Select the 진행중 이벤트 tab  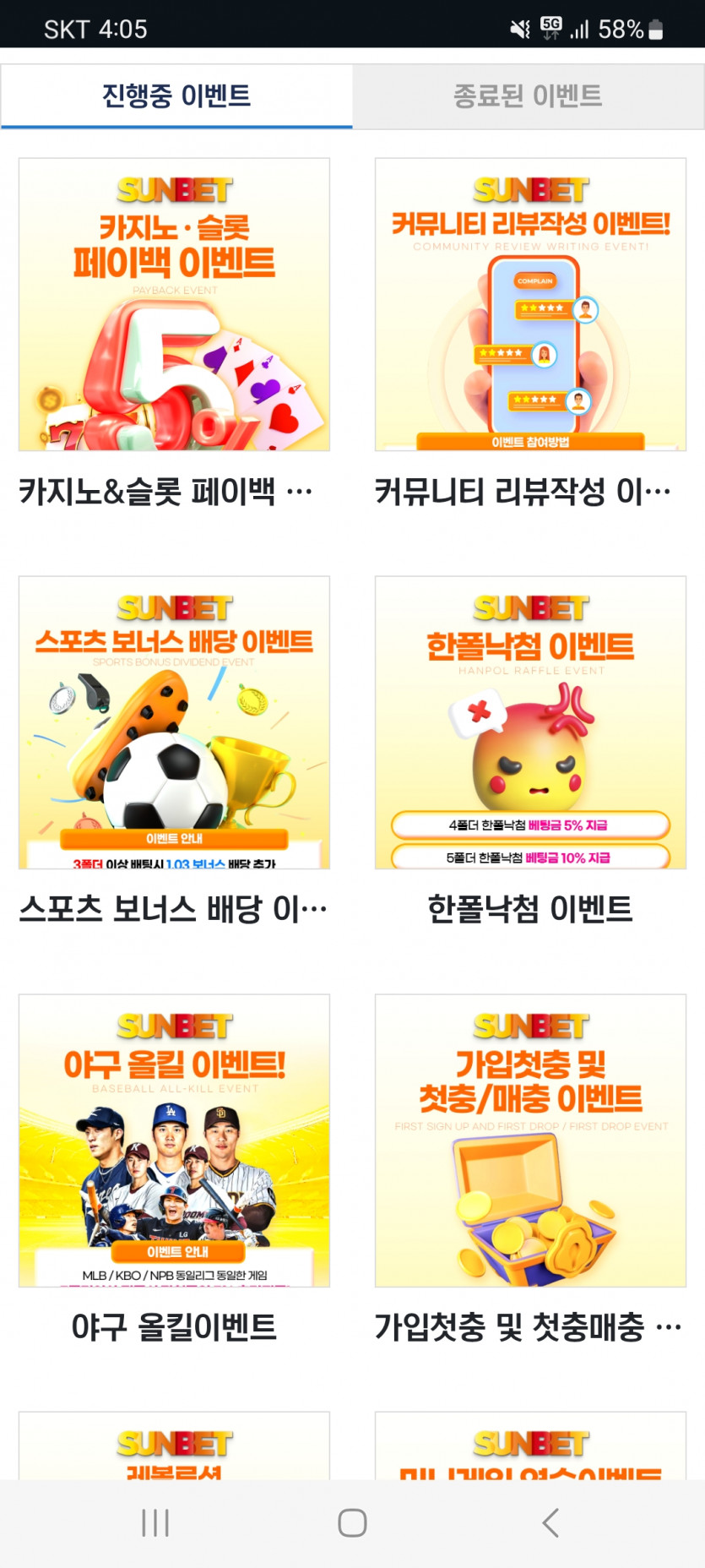point(176,96)
